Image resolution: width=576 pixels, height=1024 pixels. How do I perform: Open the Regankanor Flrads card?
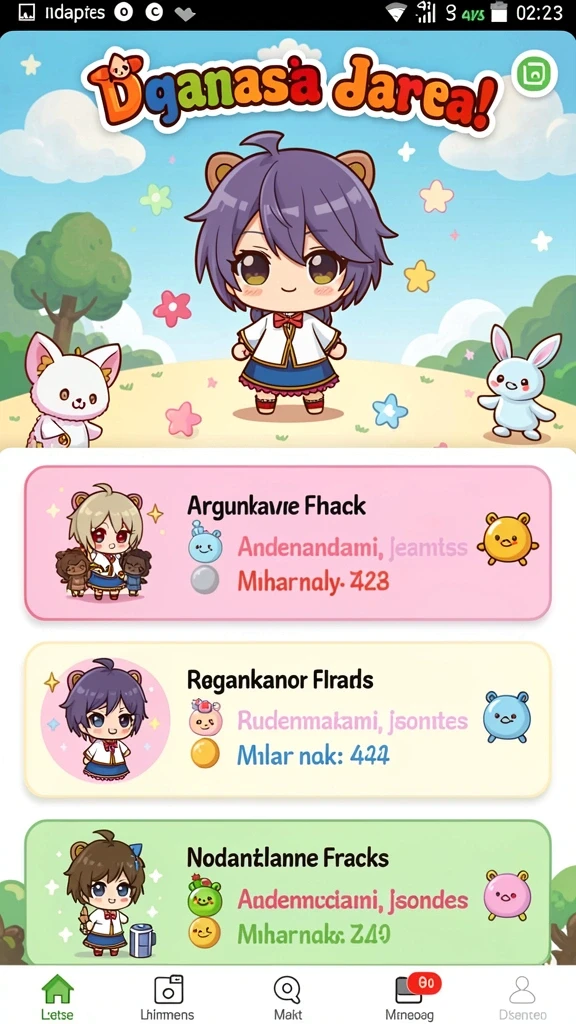(288, 720)
